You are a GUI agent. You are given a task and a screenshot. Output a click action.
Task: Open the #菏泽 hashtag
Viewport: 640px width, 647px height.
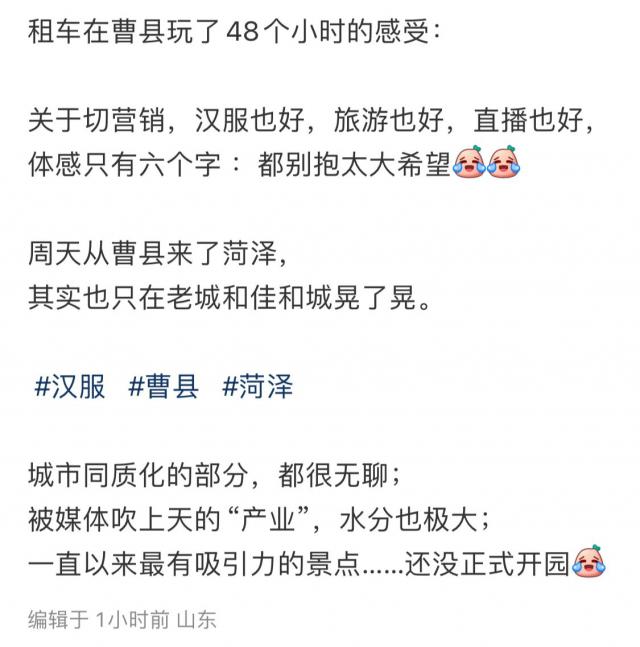[x=257, y=387]
